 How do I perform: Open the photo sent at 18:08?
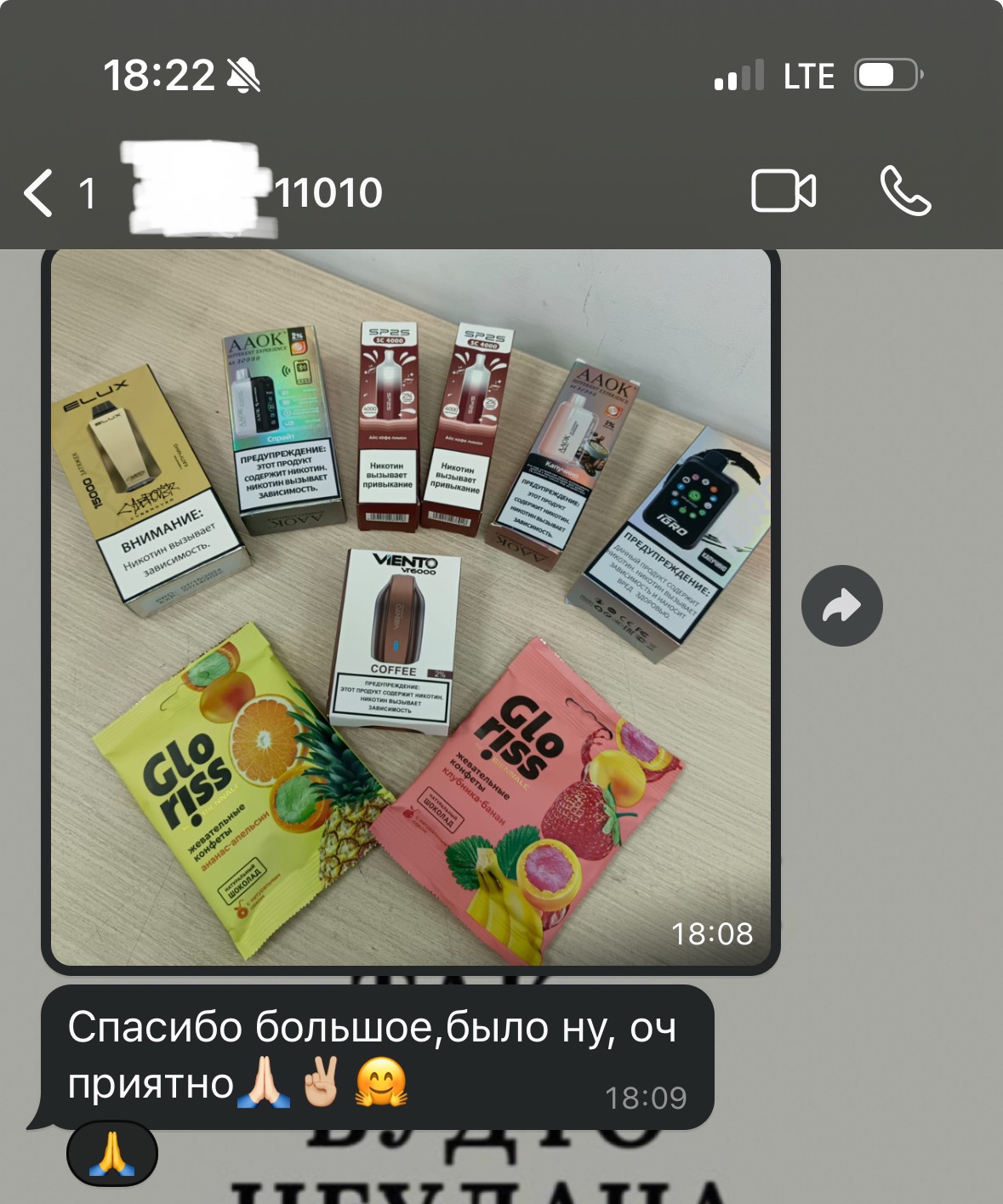(411, 608)
